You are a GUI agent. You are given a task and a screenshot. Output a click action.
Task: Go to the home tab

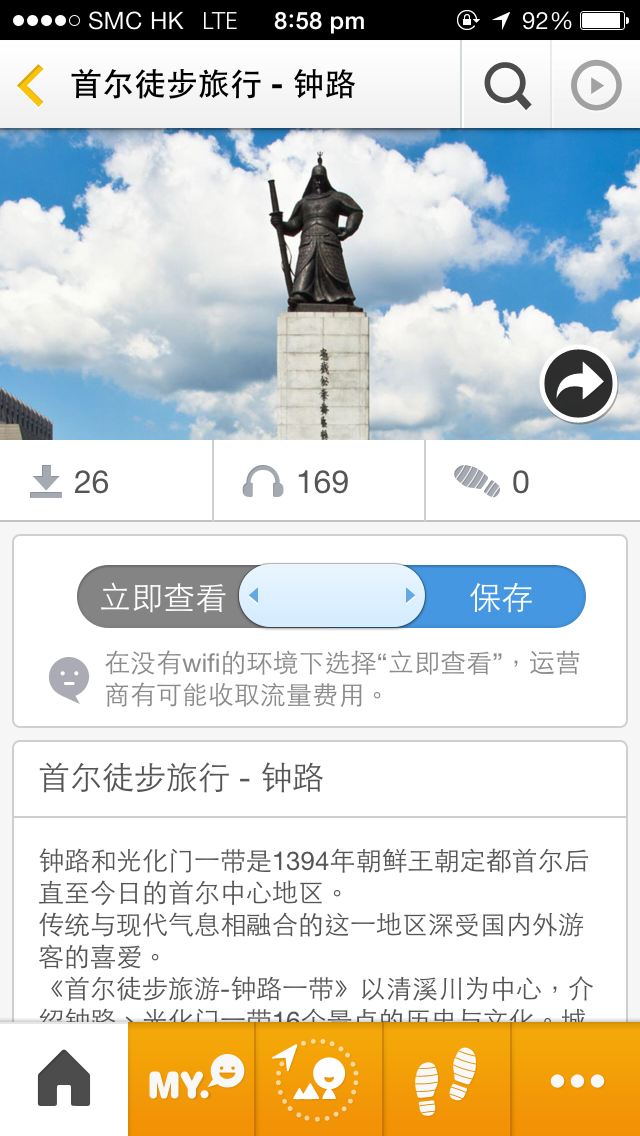point(64,1079)
